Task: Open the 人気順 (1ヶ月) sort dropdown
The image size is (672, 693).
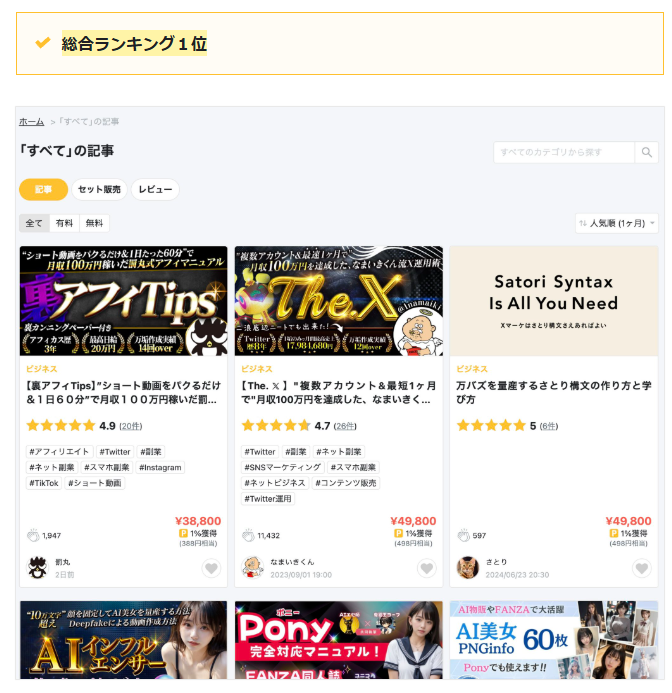Action: pos(616,223)
